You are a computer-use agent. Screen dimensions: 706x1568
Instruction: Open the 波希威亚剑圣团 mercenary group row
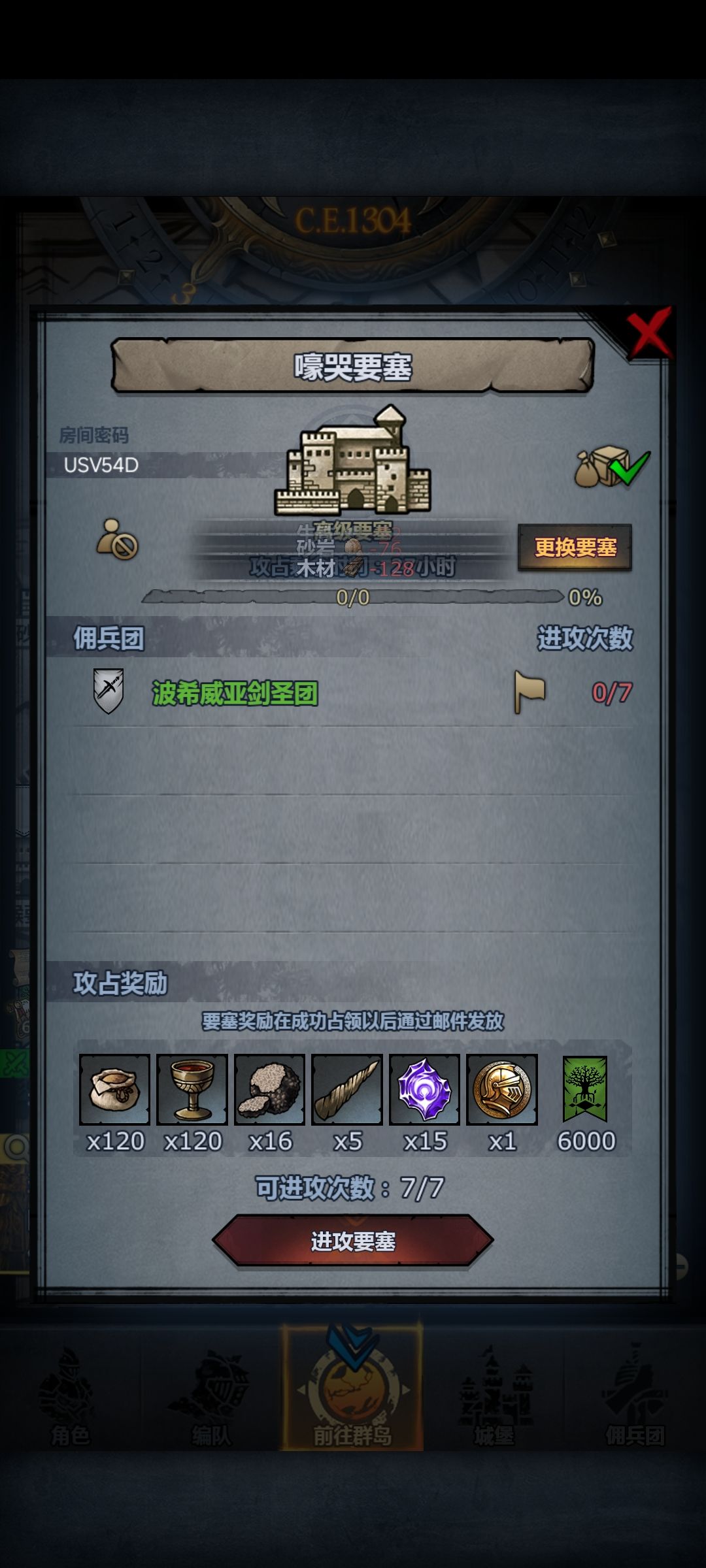[353, 693]
